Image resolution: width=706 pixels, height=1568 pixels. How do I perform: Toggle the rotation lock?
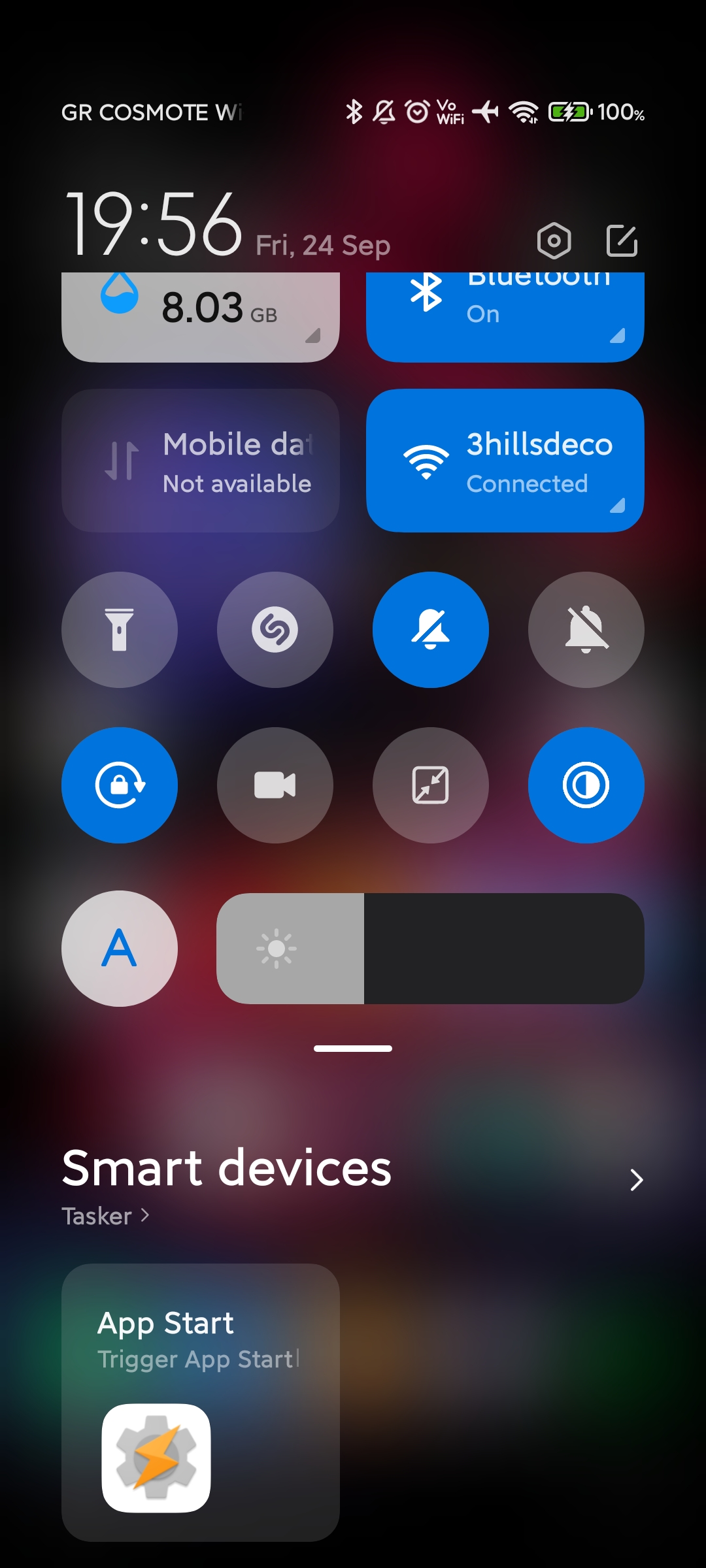click(x=120, y=785)
